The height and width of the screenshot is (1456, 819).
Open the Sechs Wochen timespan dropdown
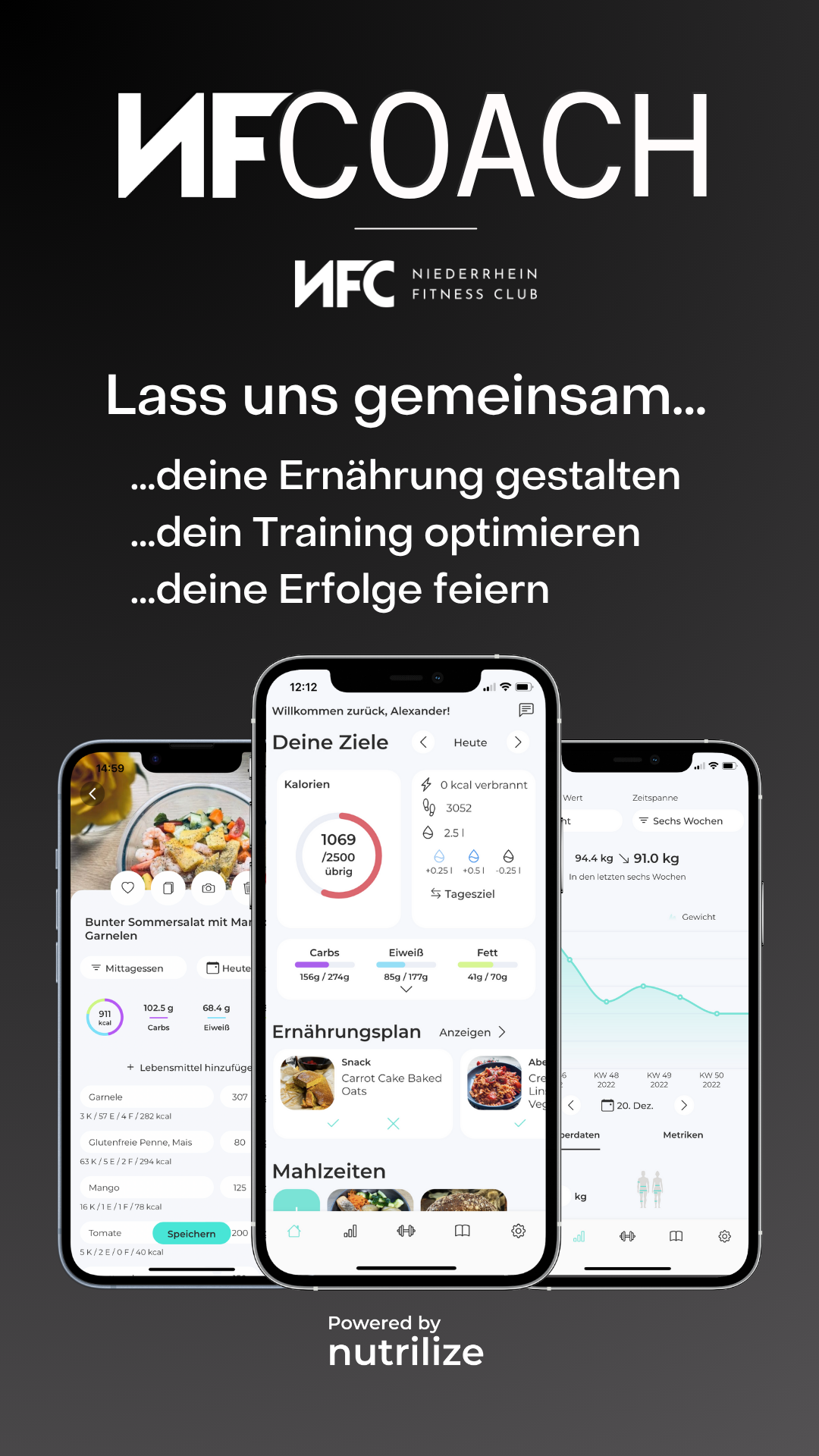686,821
